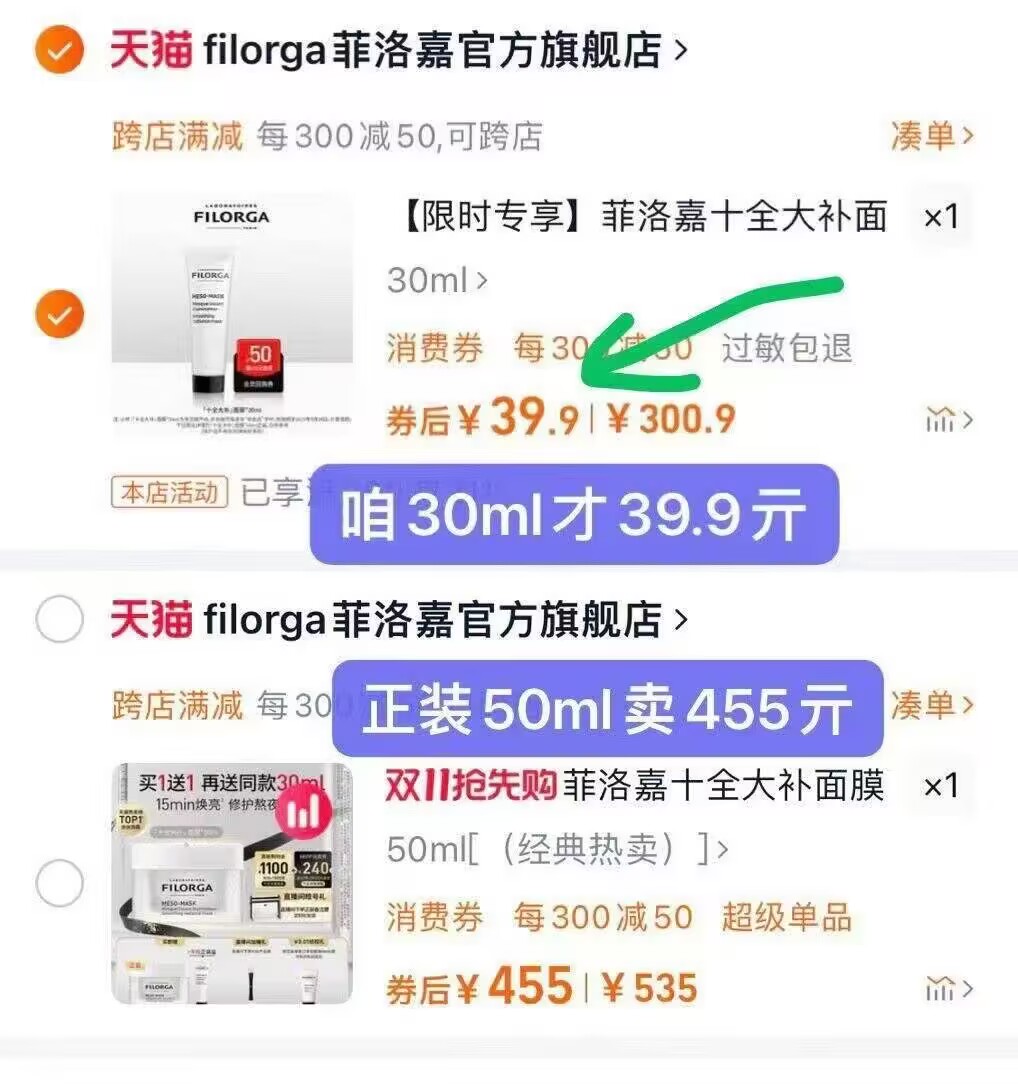Deselect the first store's select-all checkbox

(x=58, y=48)
